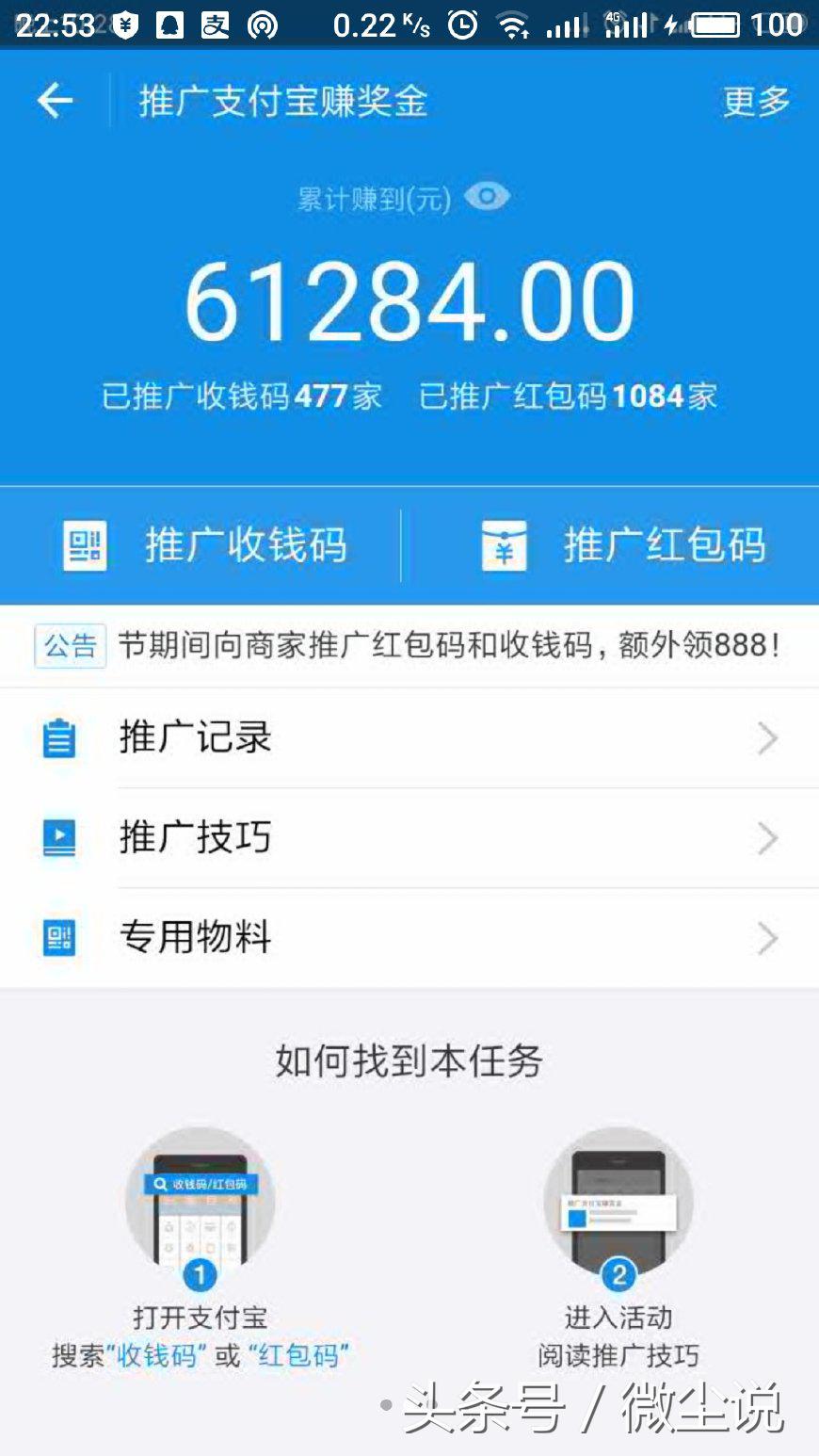Tap the red packet icon beside 推广红包码
This screenshot has height=1456, width=819.
click(505, 544)
